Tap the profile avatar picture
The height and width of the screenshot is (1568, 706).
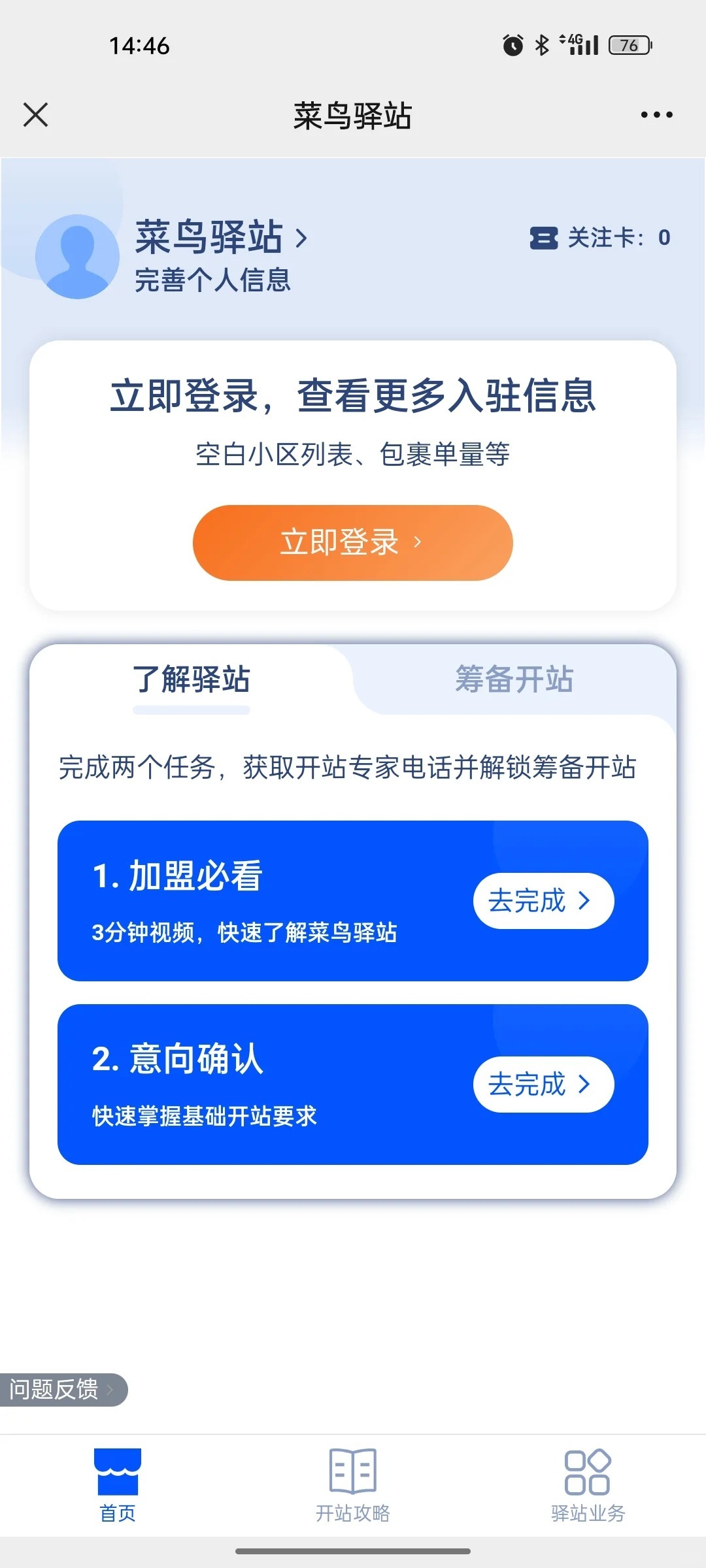tap(77, 257)
